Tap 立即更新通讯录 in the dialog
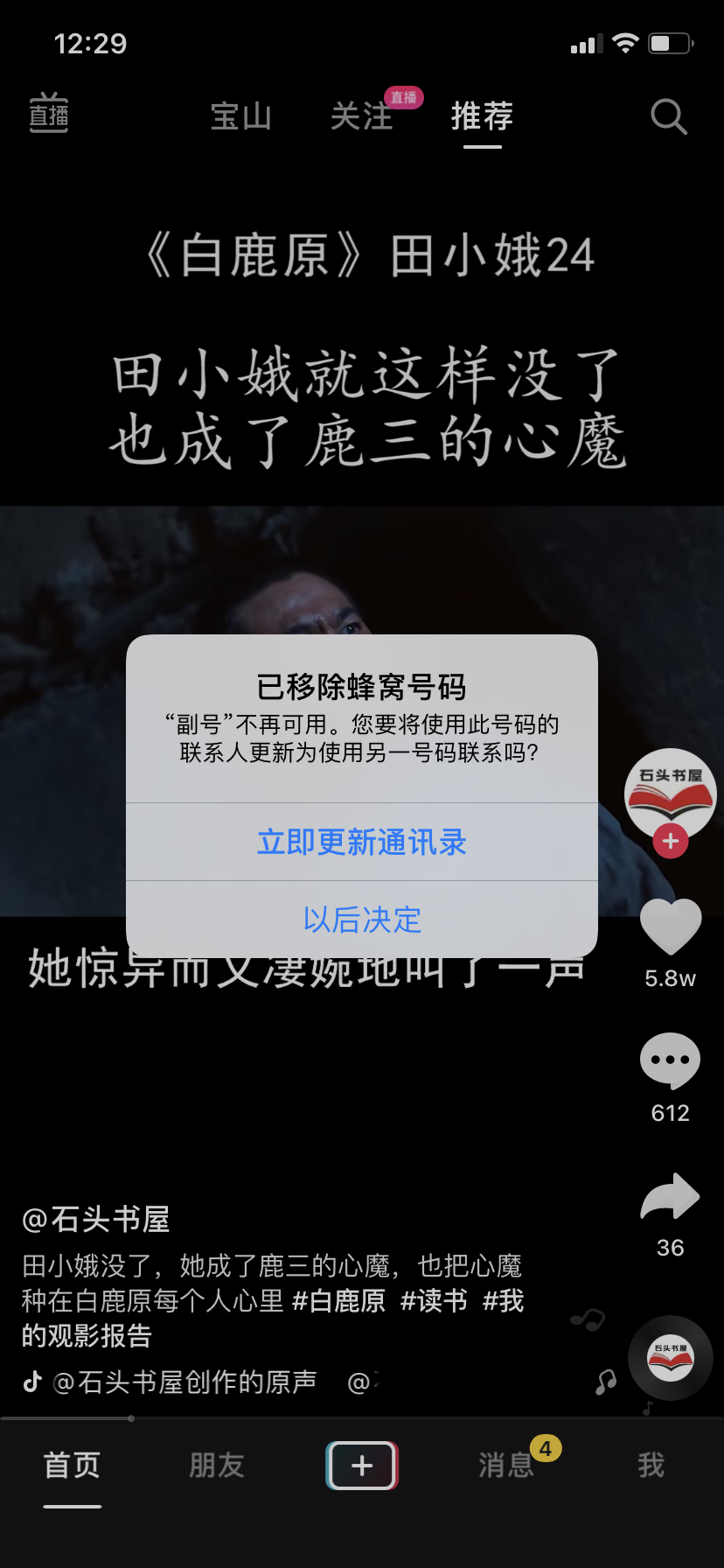The image size is (724, 1568). pos(361,842)
